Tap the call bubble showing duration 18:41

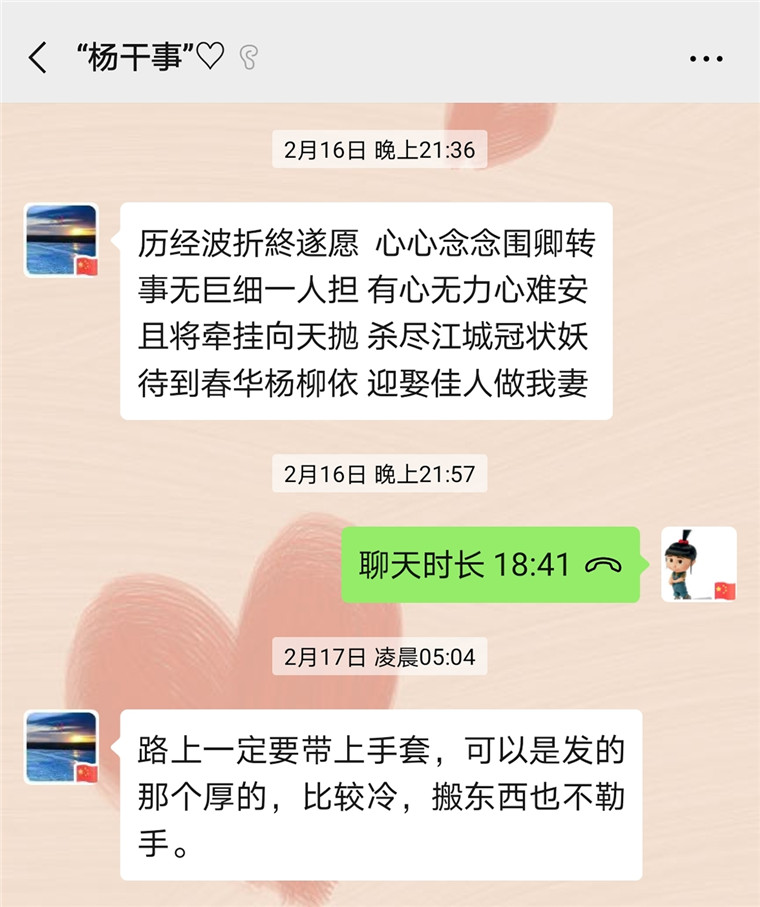point(490,565)
